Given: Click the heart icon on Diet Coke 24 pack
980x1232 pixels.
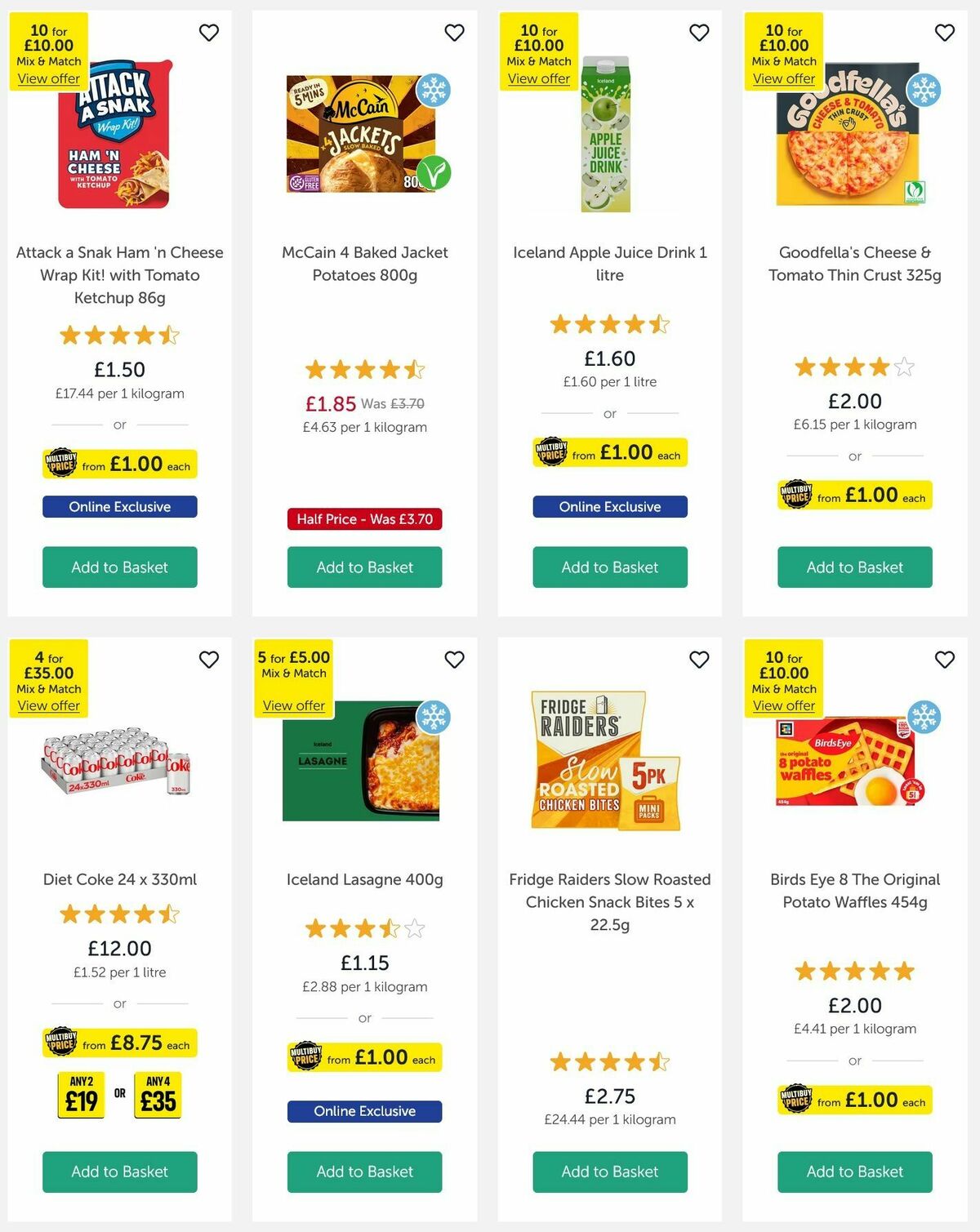Looking at the screenshot, I should 209,659.
